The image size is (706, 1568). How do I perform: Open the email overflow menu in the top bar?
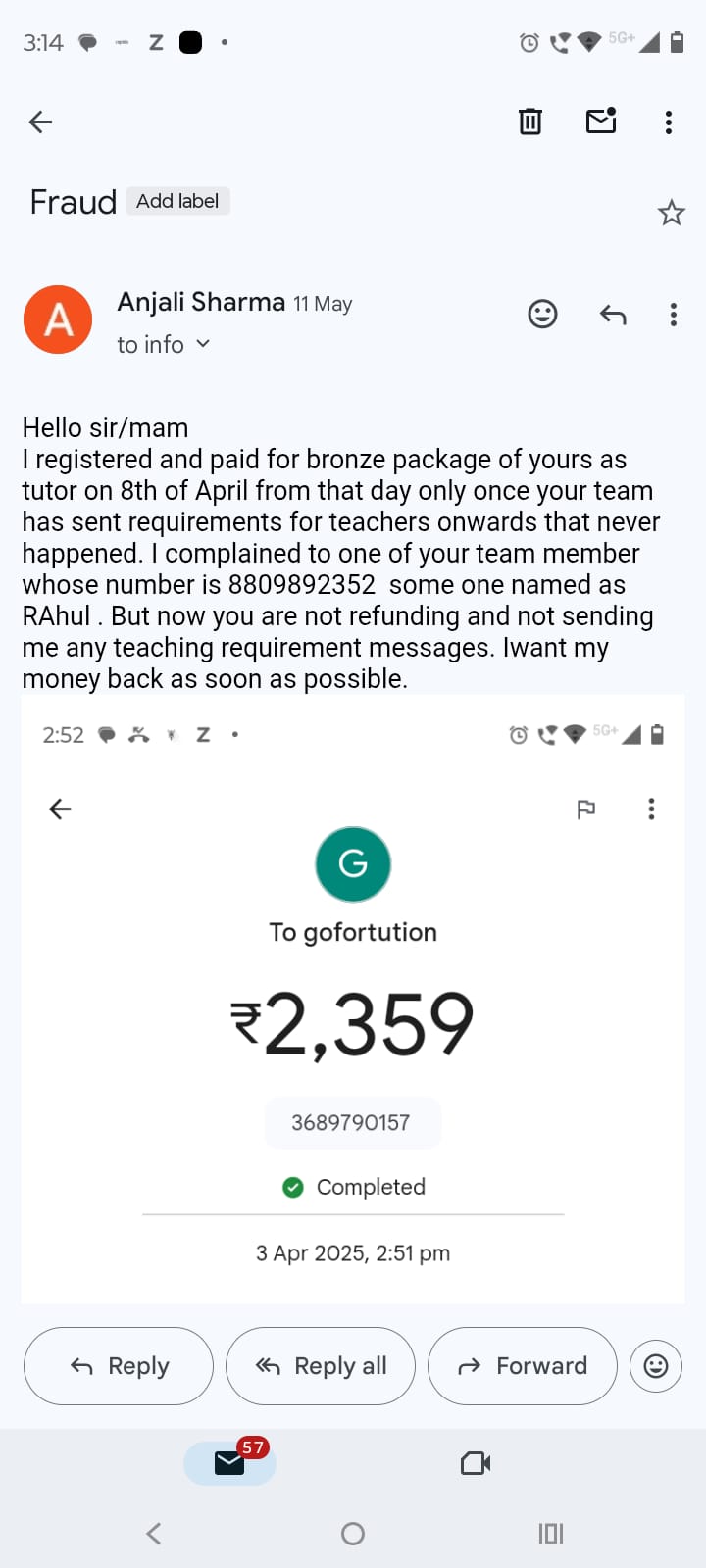(x=669, y=122)
